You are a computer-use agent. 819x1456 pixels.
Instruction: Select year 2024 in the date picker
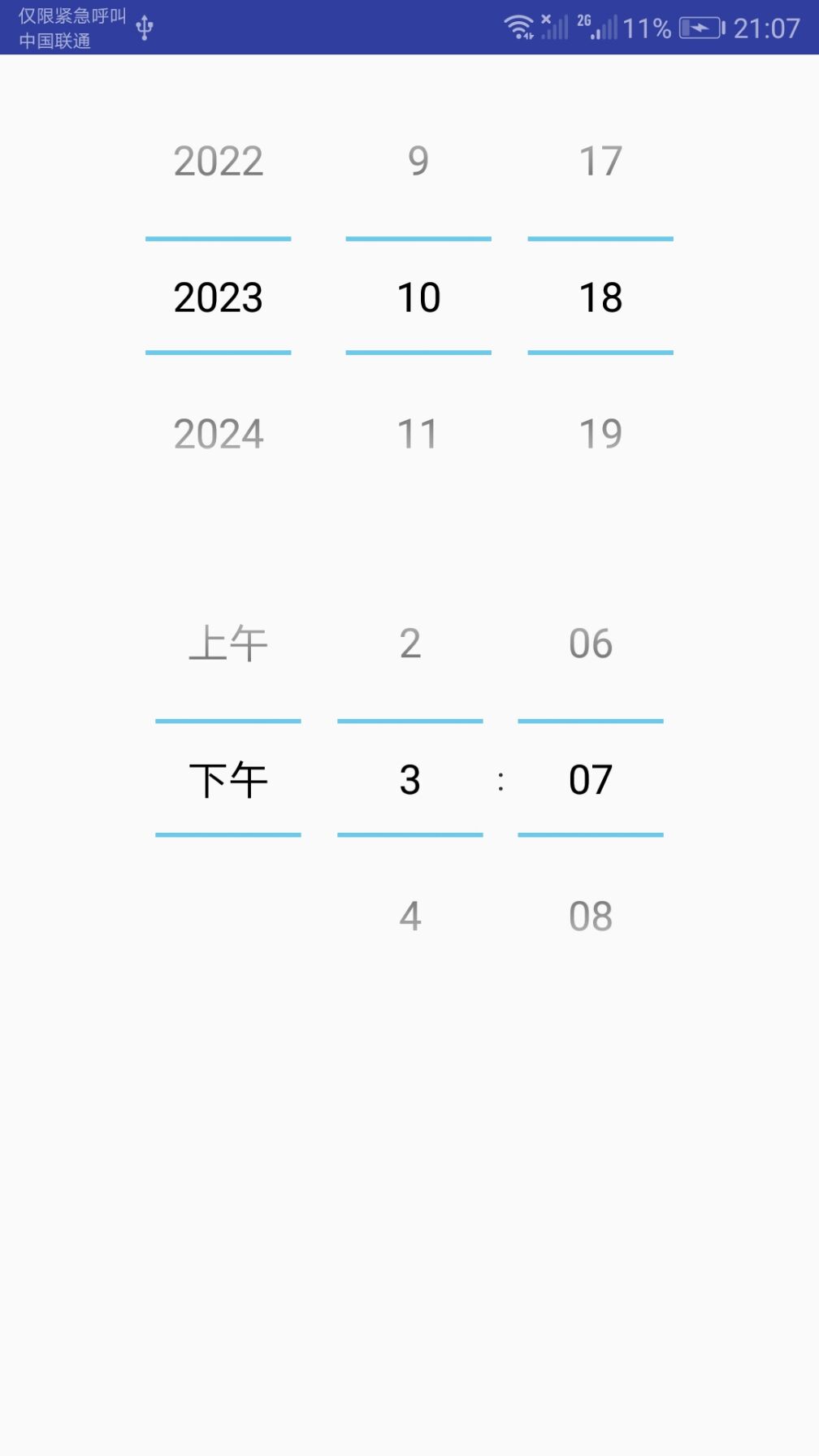click(218, 434)
